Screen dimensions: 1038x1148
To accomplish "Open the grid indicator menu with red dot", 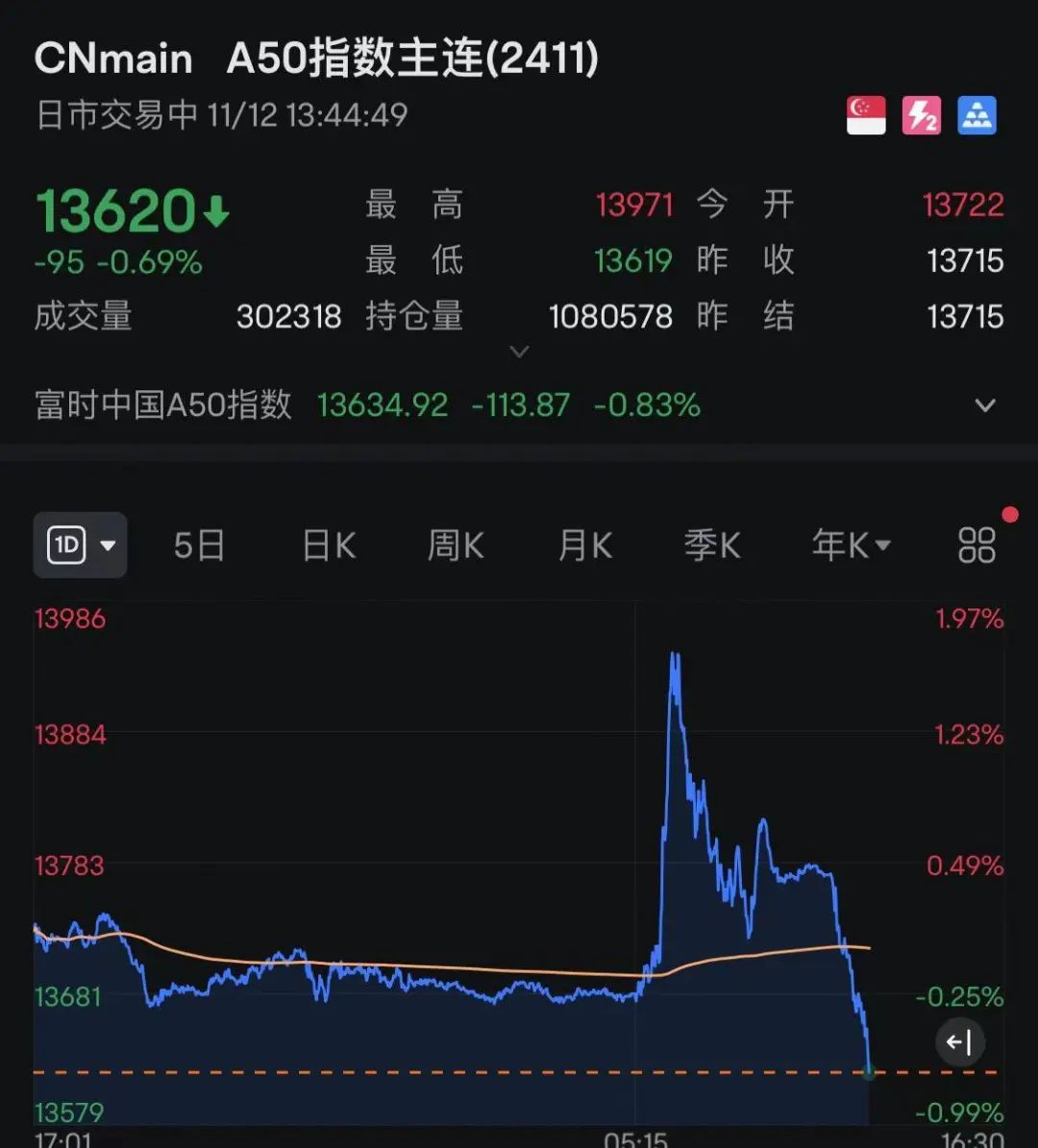I will (x=976, y=545).
